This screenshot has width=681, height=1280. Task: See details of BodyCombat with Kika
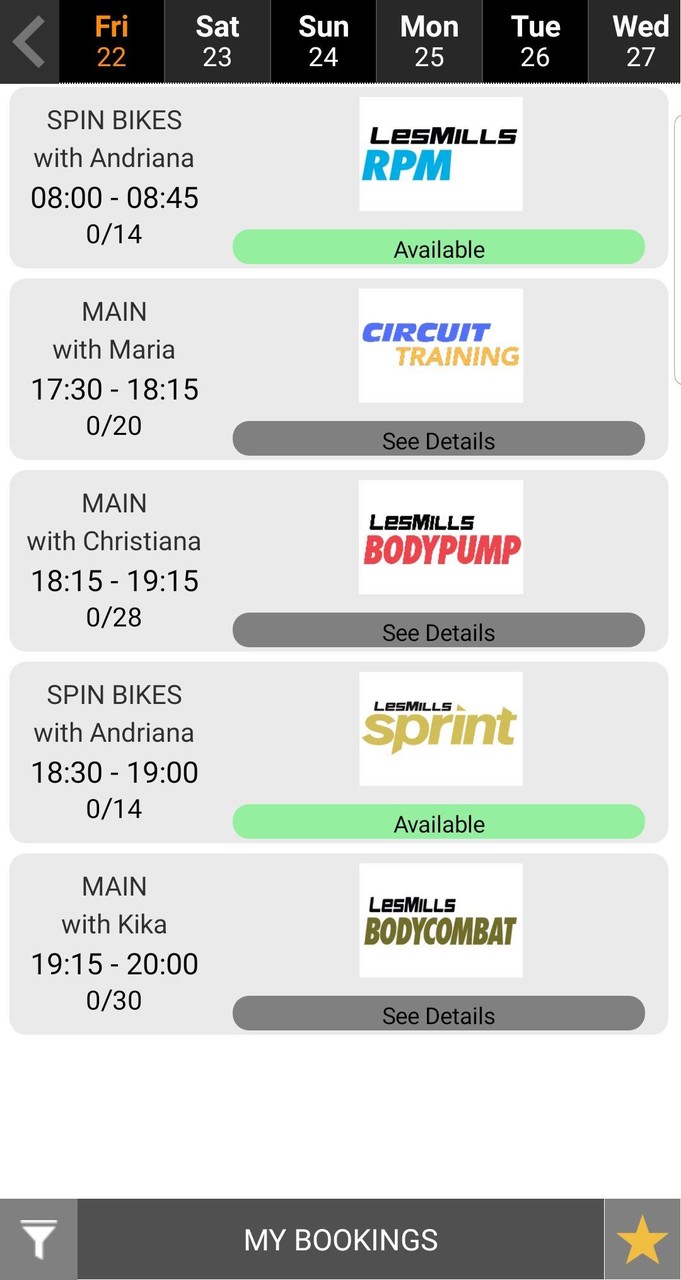(x=438, y=1014)
